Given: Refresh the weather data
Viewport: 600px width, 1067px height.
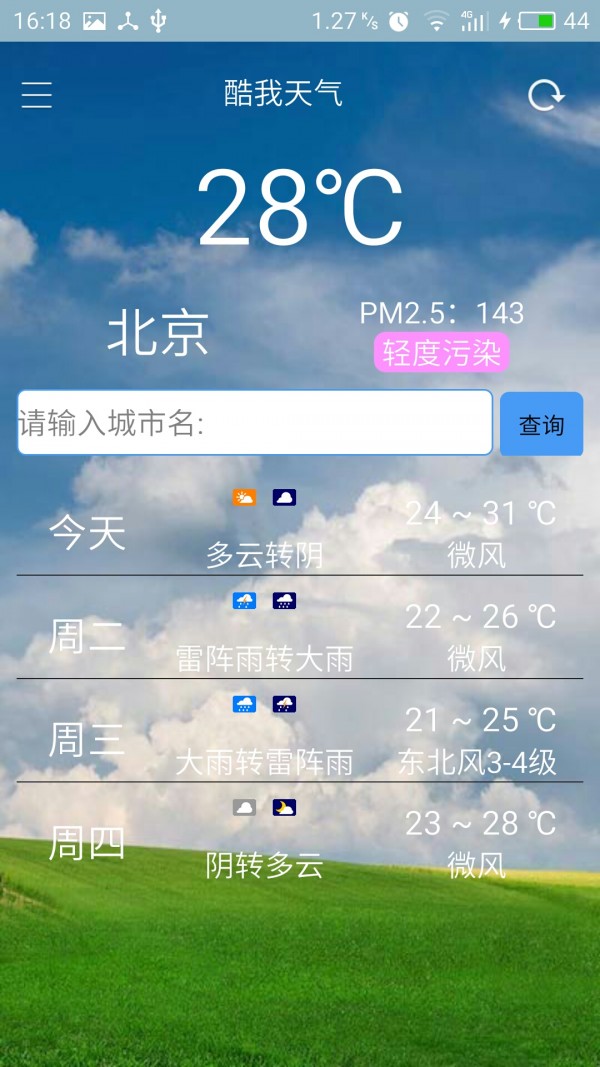Looking at the screenshot, I should [x=545, y=95].
